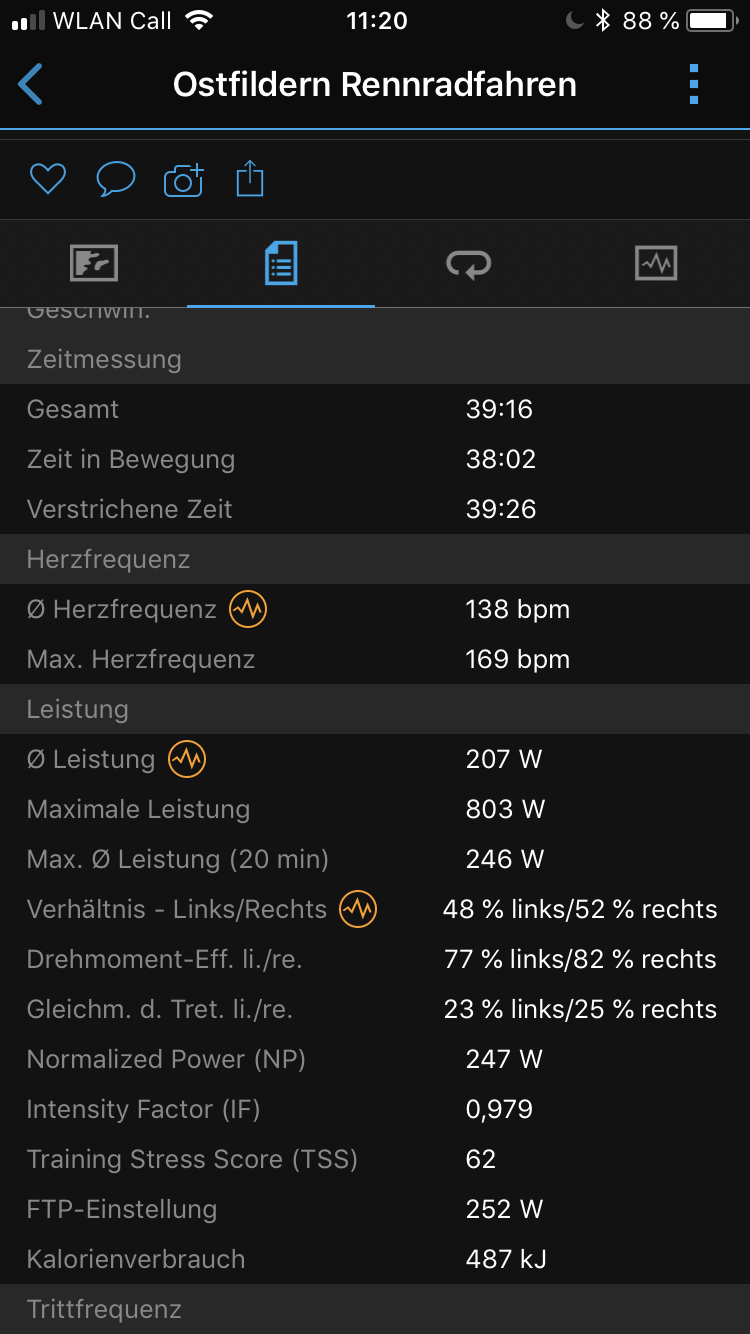The height and width of the screenshot is (1334, 750).
Task: Open the three-dot overflow menu
Action: (x=694, y=84)
